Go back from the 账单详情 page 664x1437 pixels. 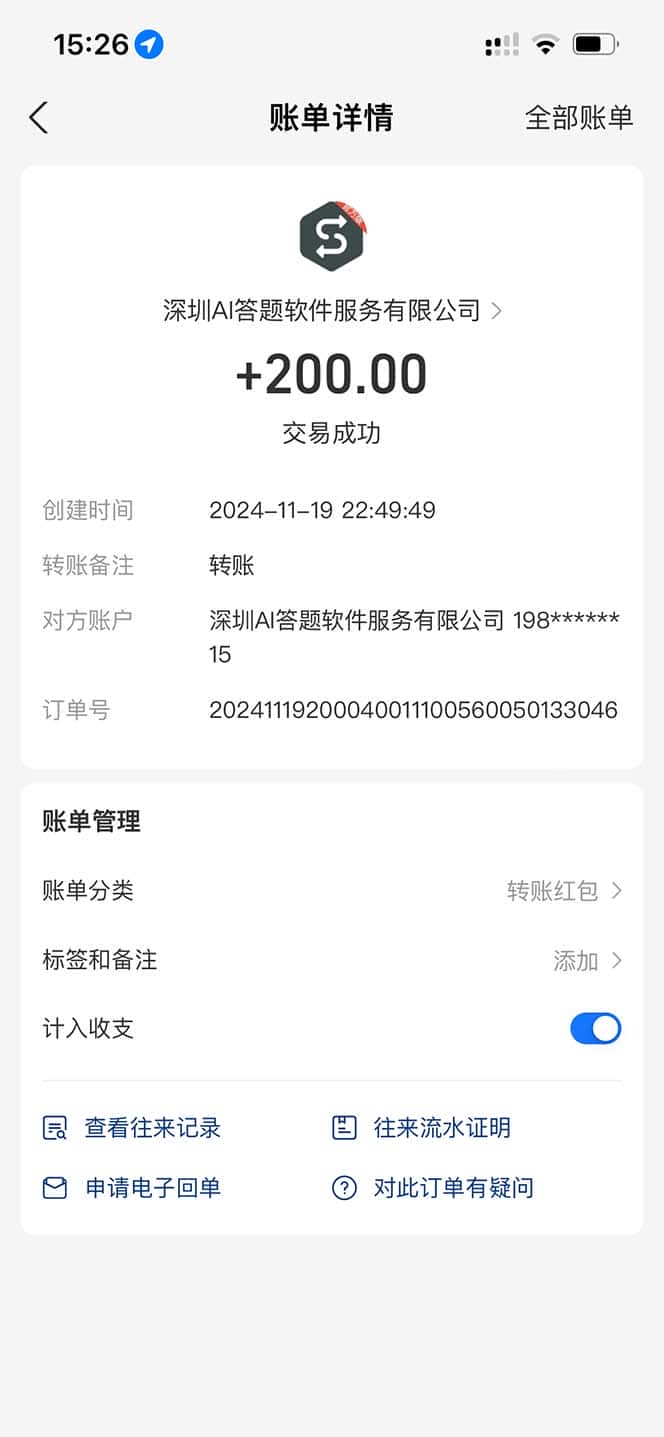pos(38,118)
